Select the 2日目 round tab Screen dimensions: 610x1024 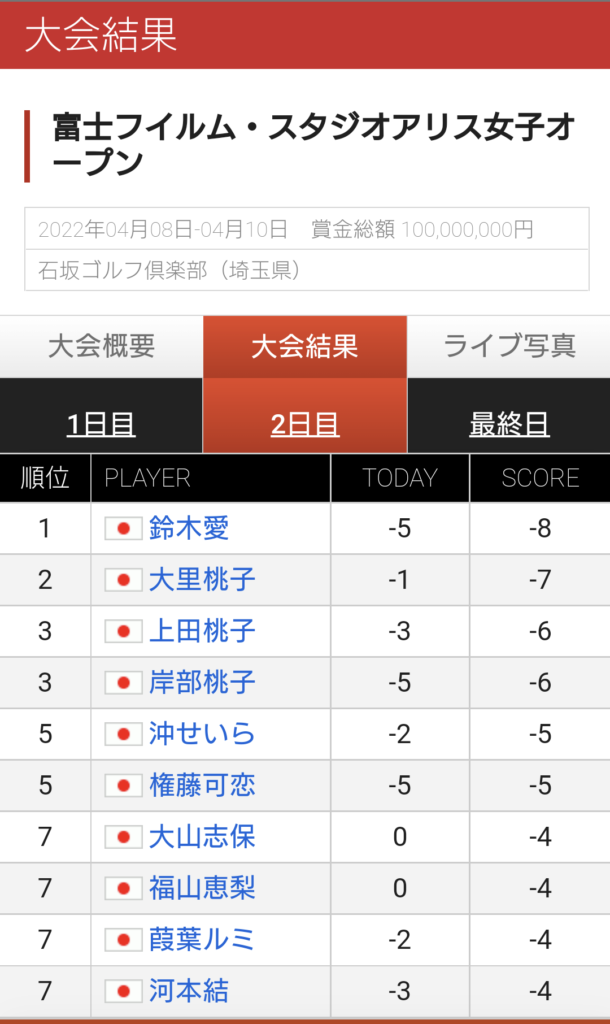[x=305, y=424]
